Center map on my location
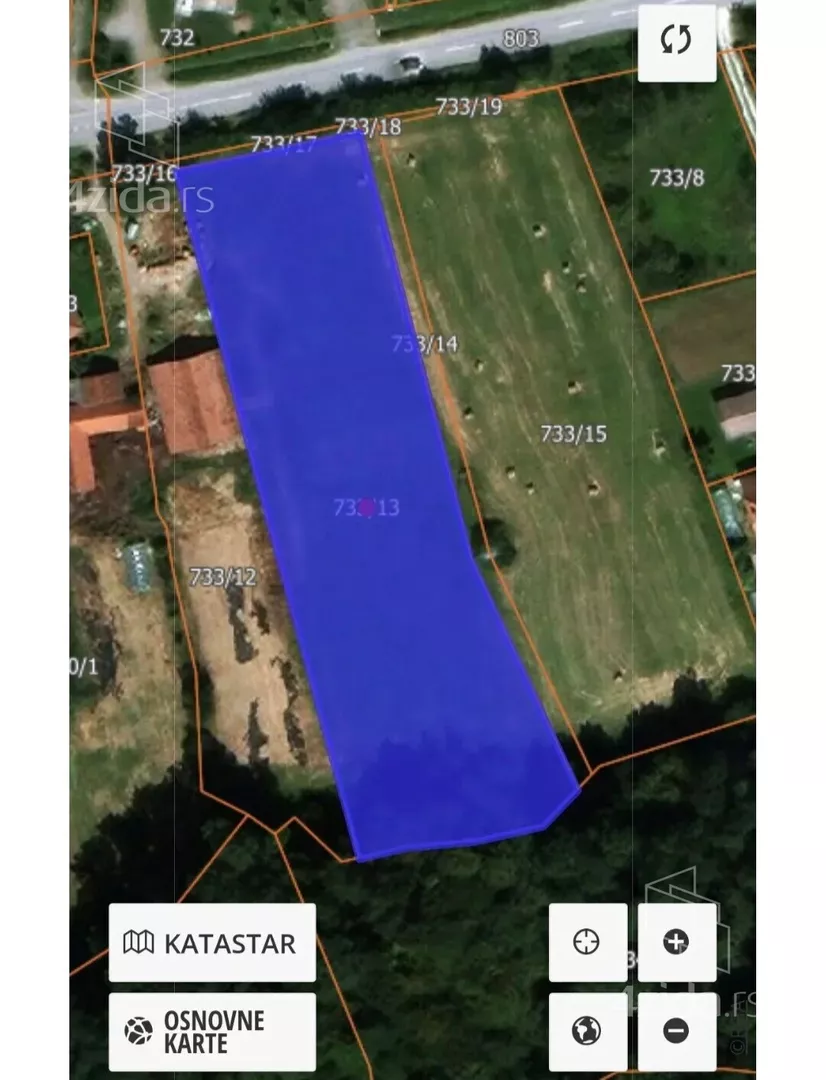Image resolution: width=826 pixels, height=1080 pixels. coord(587,942)
